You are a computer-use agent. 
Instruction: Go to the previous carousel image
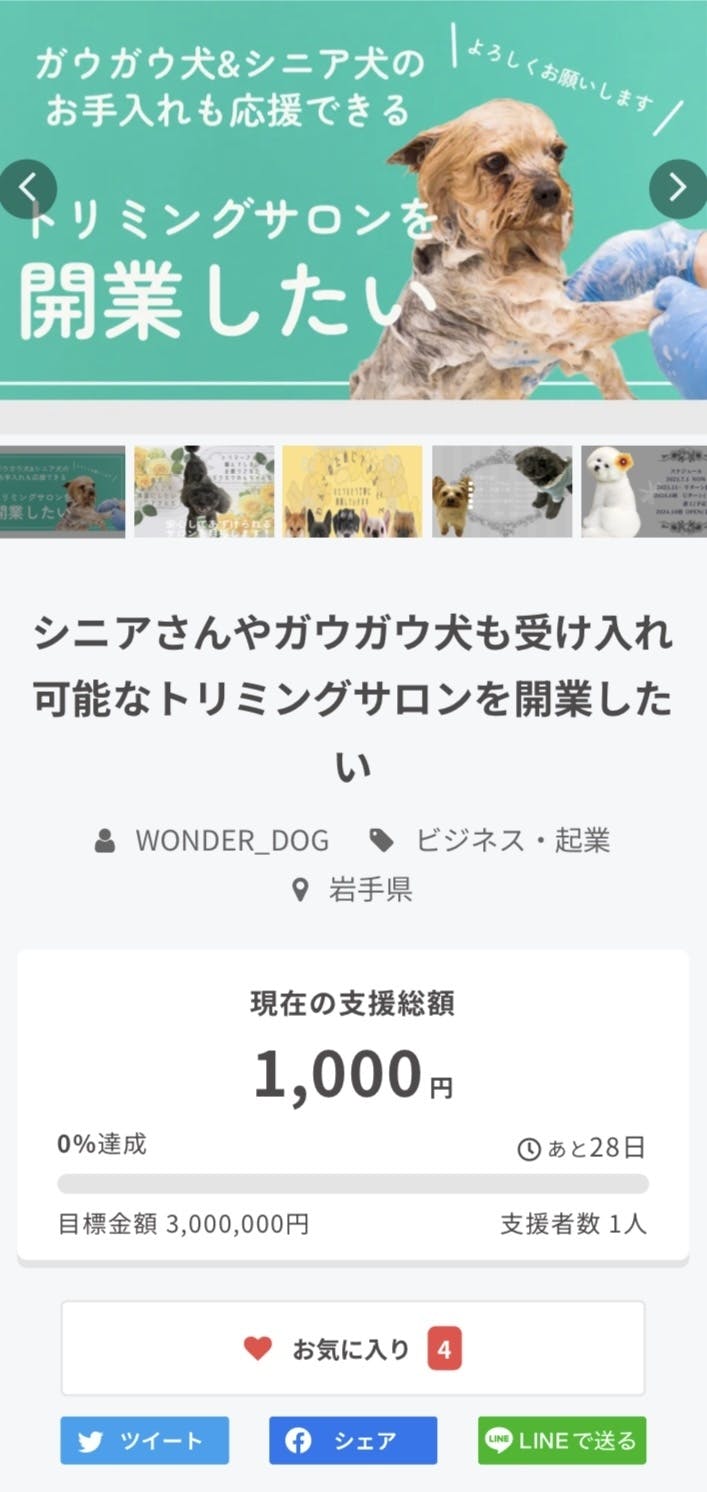(28, 188)
